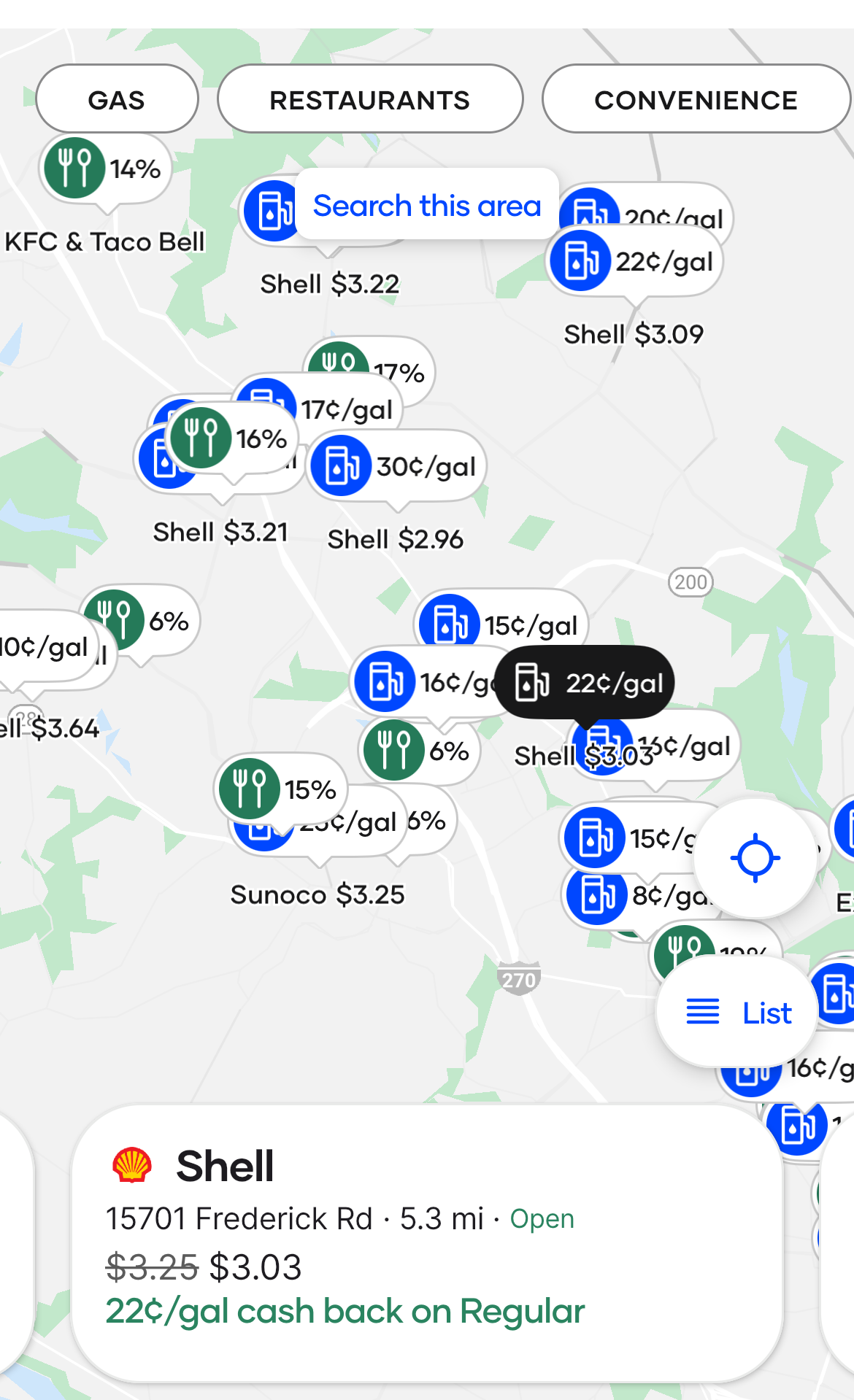Open Shell card at 15701 Frederick Rd
Viewport: 854px width, 1400px height.
pos(427,1240)
